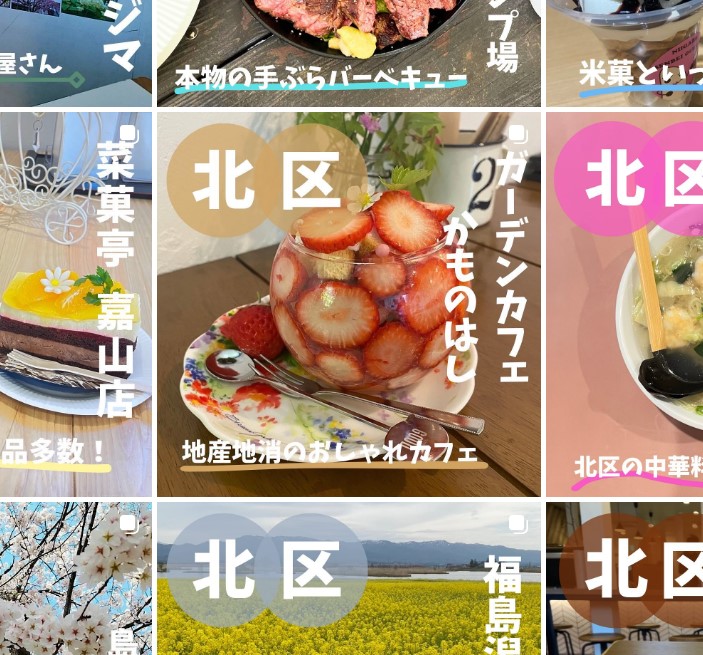The width and height of the screenshot is (703, 655).
Task: Open the 北区 cafe interior post
Action: pyautogui.click(x=624, y=580)
